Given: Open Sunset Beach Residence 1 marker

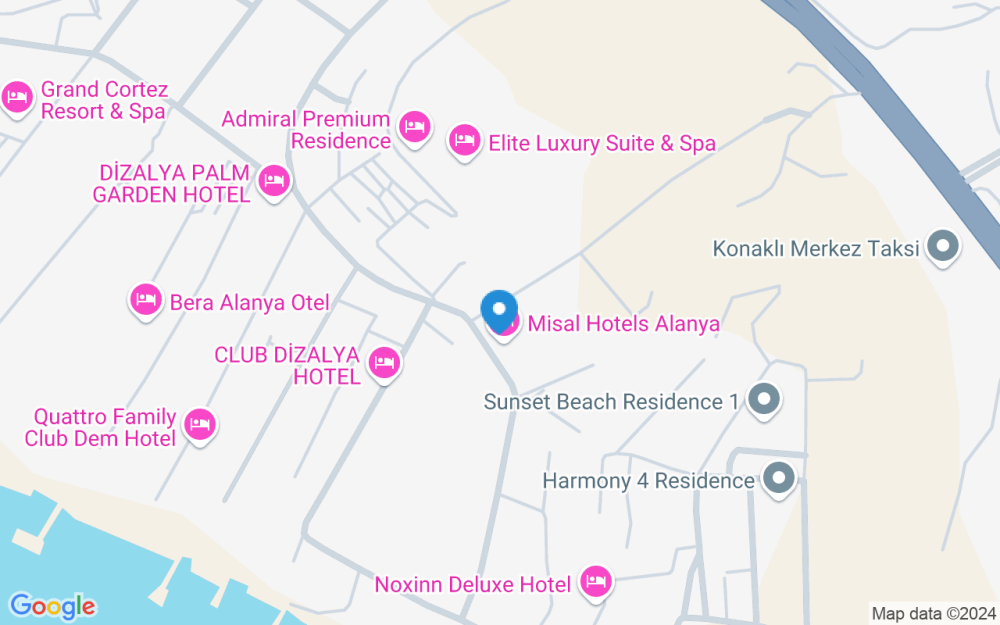Looking at the screenshot, I should (x=765, y=400).
